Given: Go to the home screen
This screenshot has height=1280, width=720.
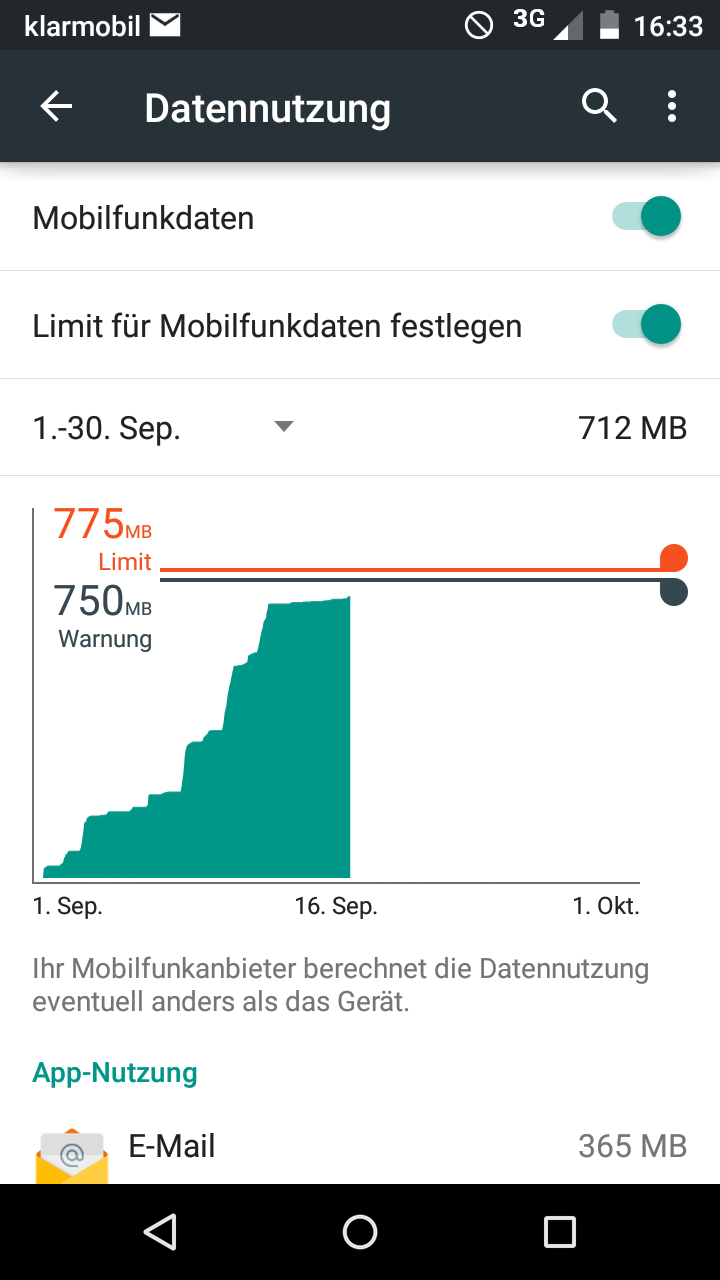Looking at the screenshot, I should pyautogui.click(x=360, y=1232).
